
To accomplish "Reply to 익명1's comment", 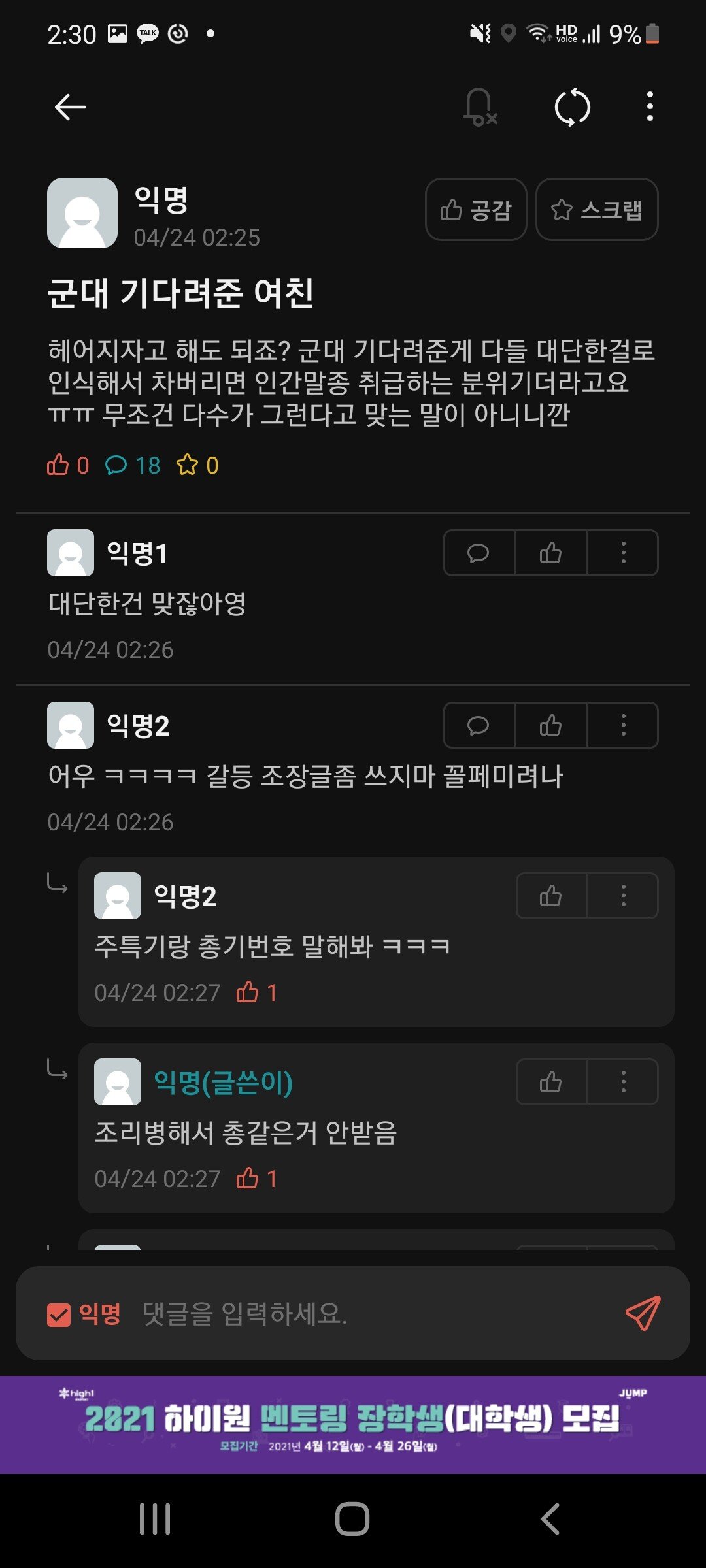I will pos(479,553).
